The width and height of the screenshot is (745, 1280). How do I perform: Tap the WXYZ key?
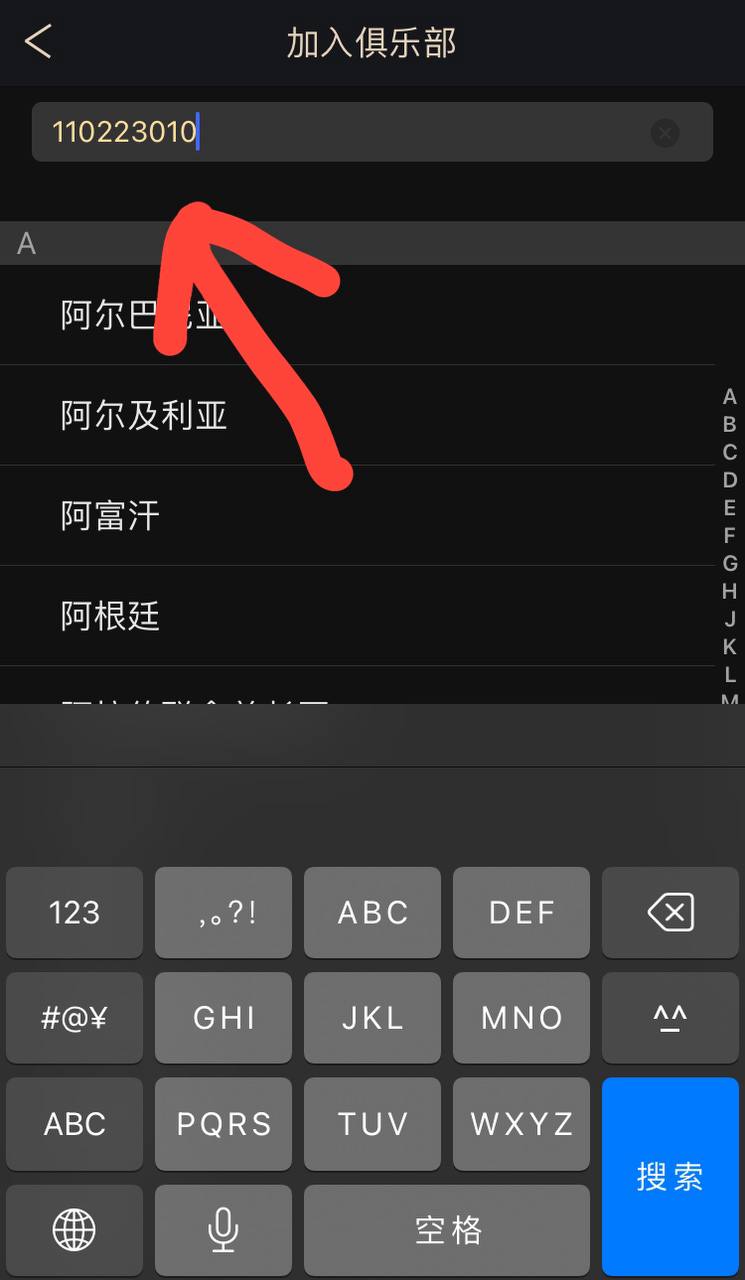(521, 1124)
